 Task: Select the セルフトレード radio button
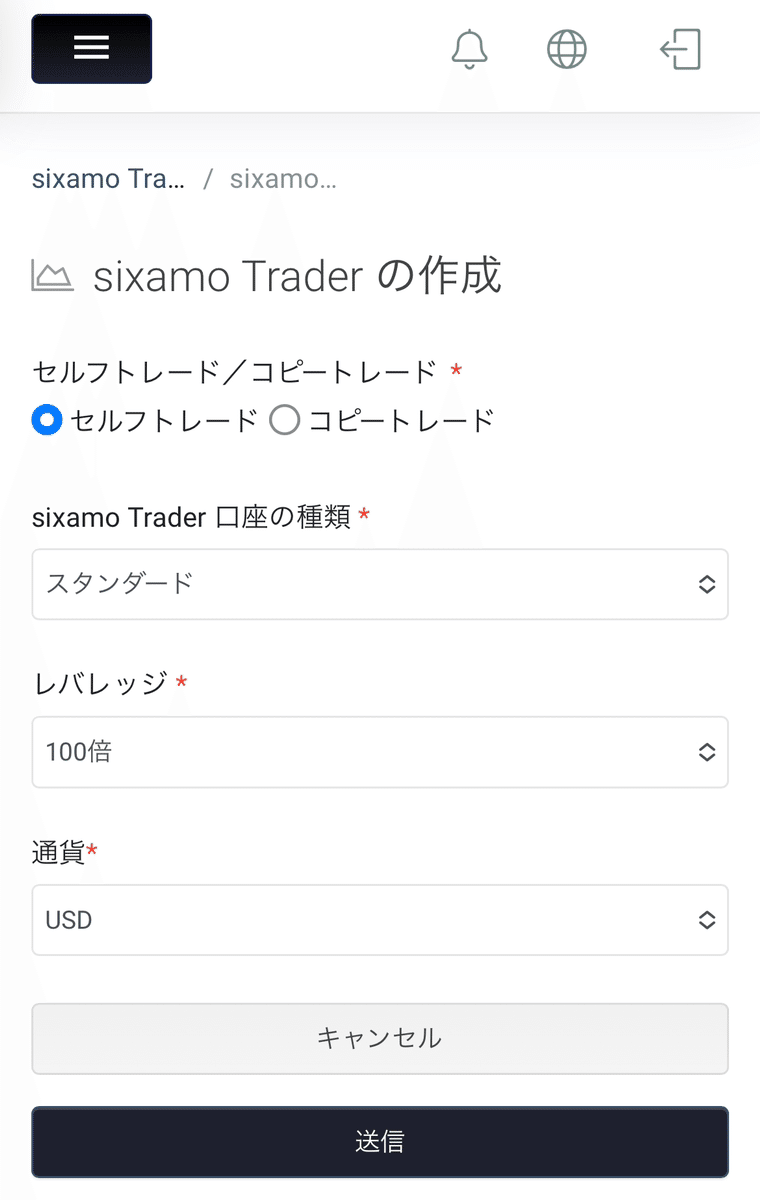tap(46, 420)
